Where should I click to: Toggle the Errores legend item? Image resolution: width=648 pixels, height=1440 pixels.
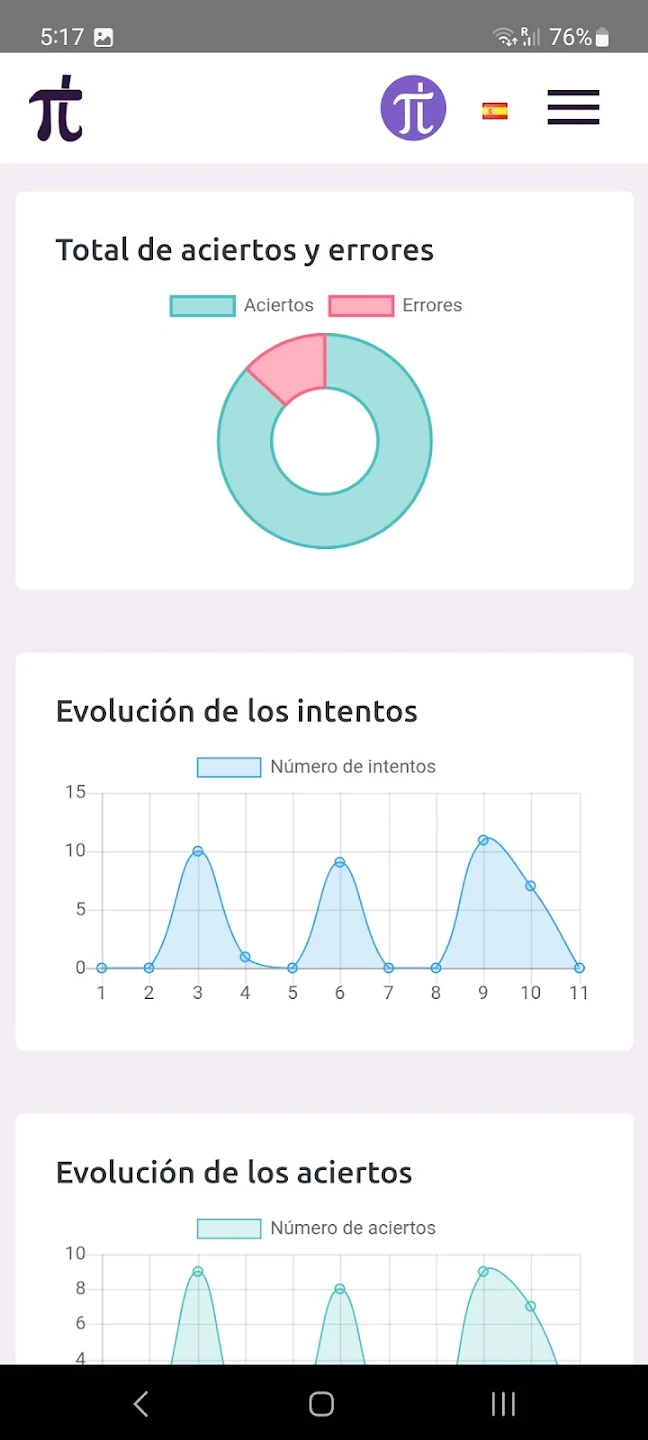coord(396,306)
